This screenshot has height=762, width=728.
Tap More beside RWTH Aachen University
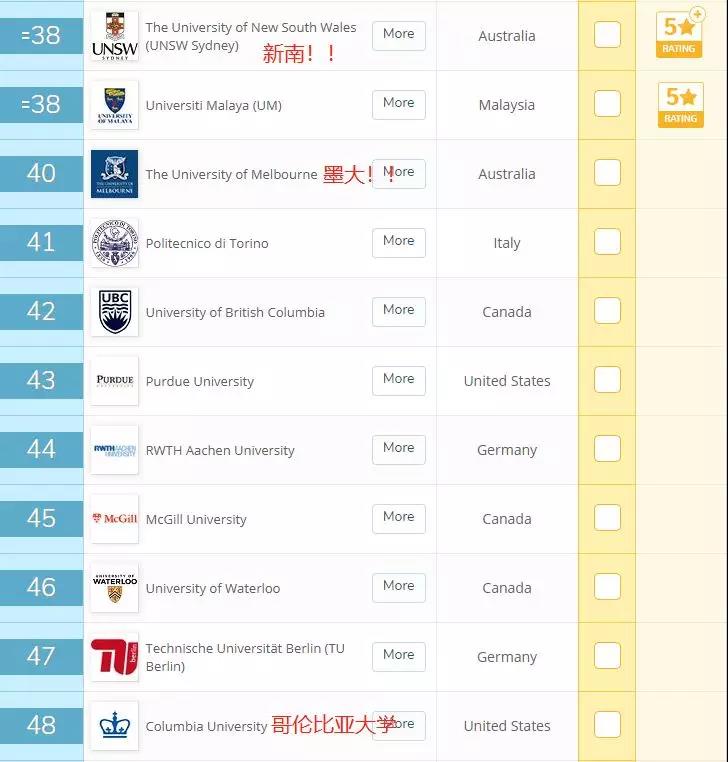click(x=399, y=450)
